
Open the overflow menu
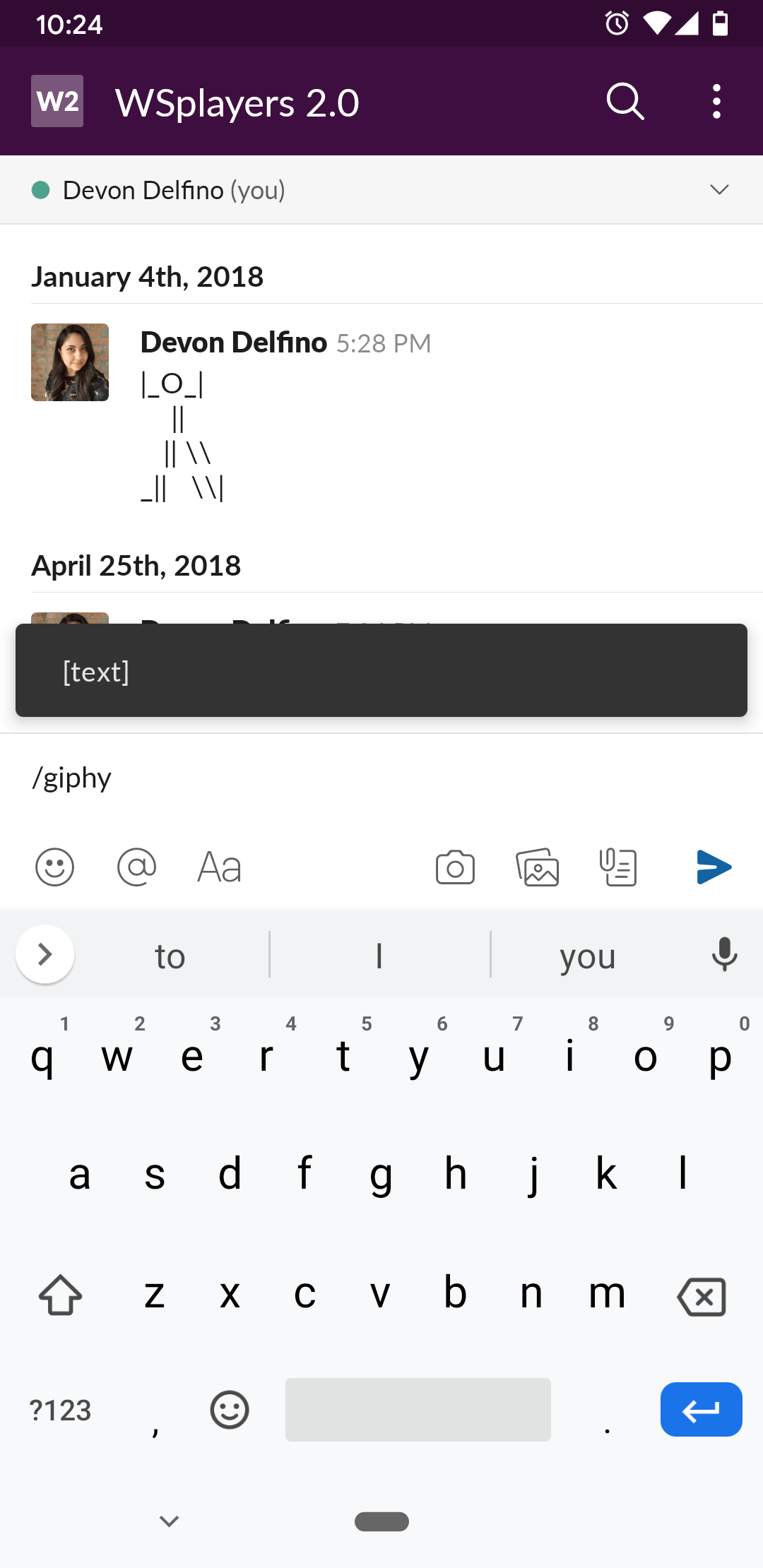point(716,102)
